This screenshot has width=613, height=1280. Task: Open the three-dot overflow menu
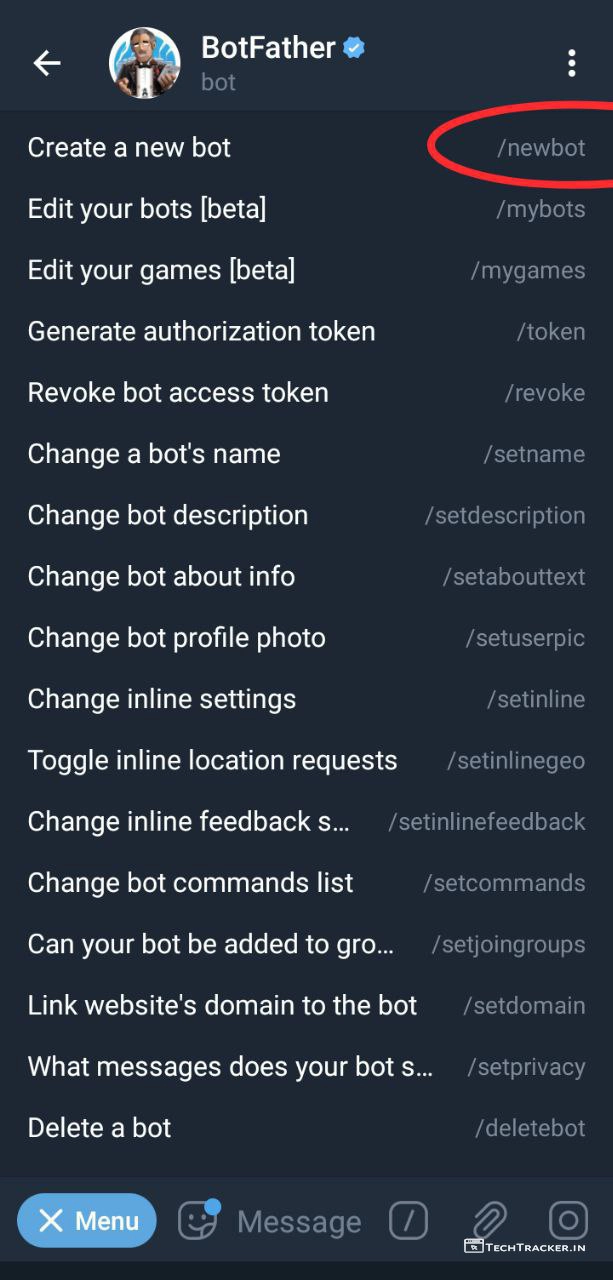click(571, 63)
